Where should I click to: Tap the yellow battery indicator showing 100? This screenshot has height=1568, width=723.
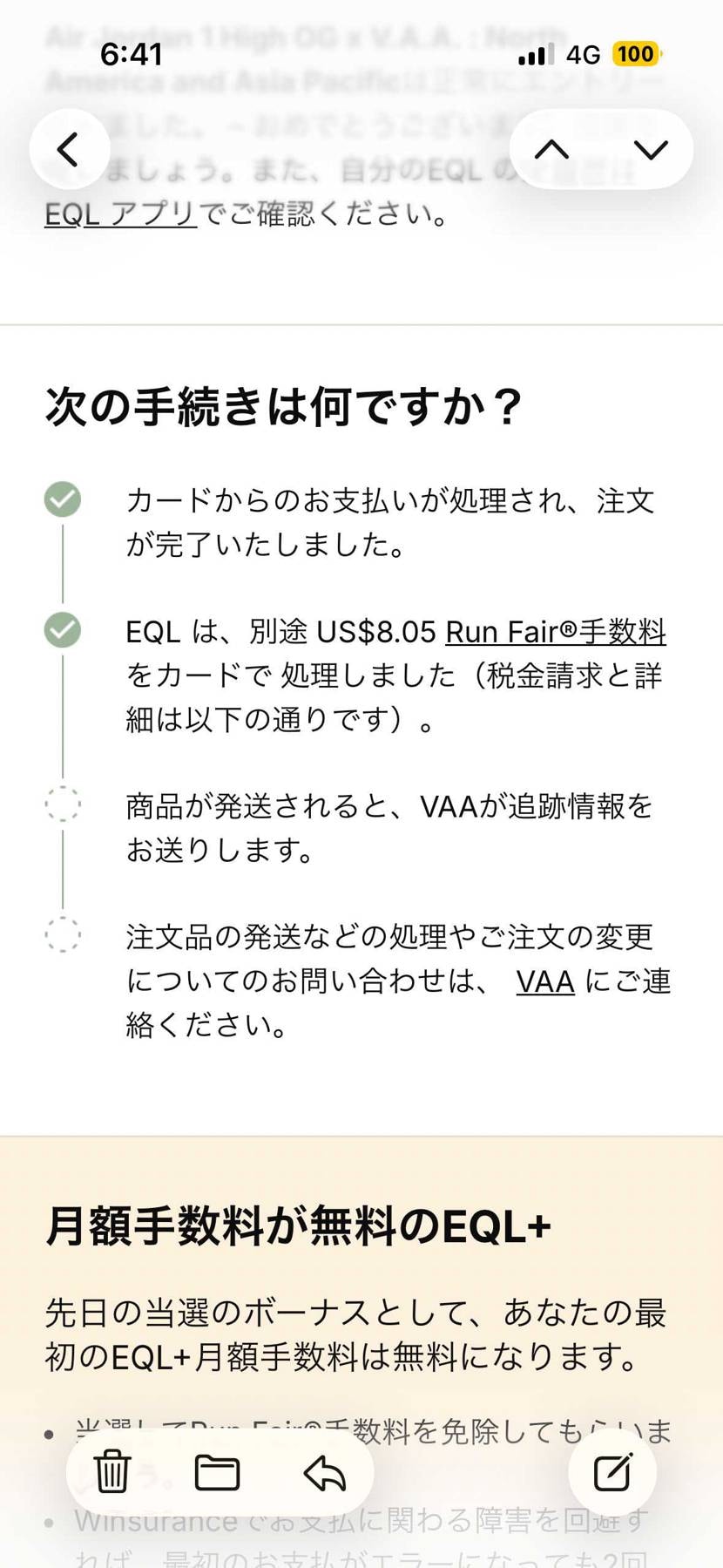[x=635, y=54]
